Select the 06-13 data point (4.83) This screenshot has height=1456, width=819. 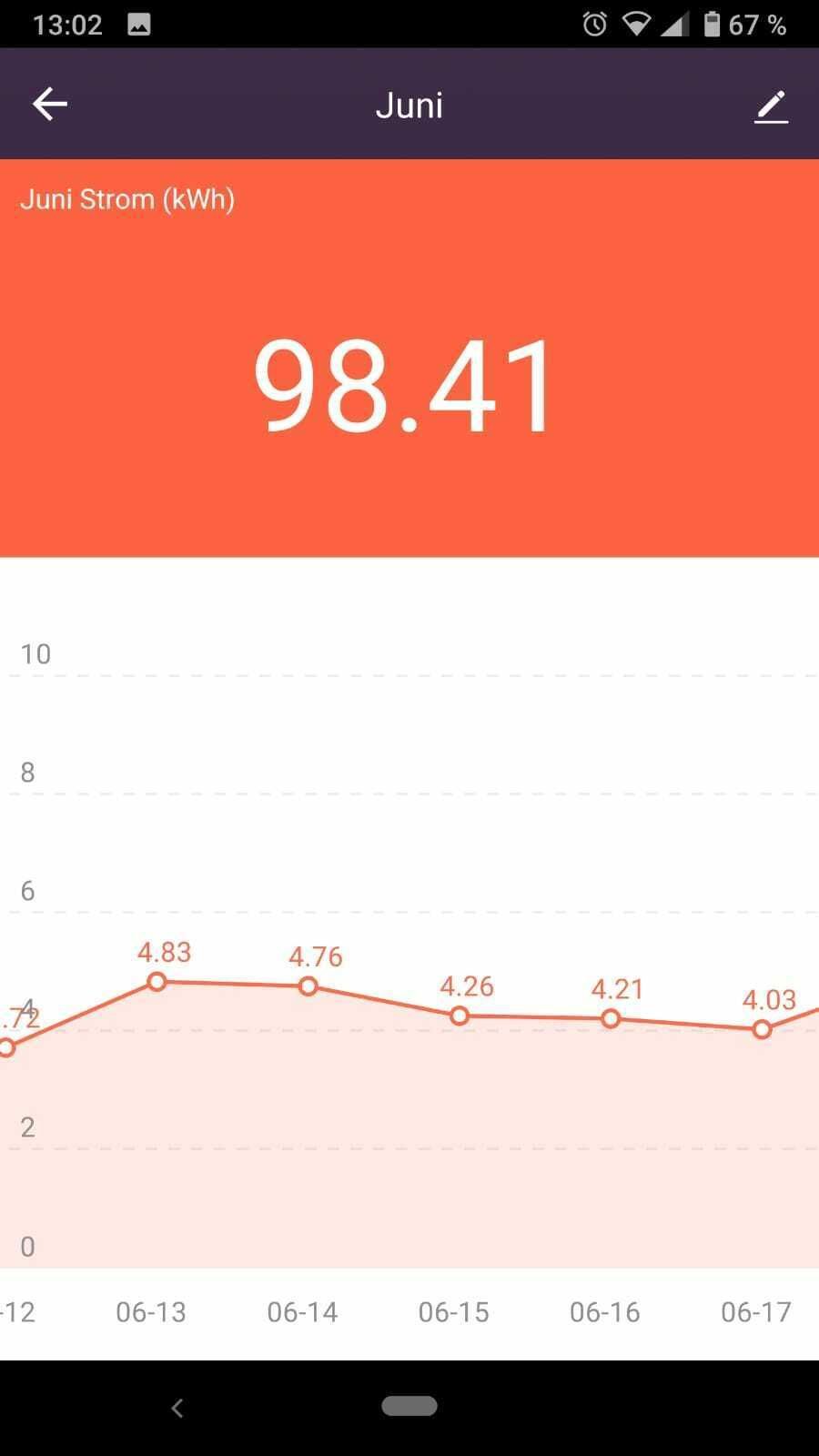[157, 982]
